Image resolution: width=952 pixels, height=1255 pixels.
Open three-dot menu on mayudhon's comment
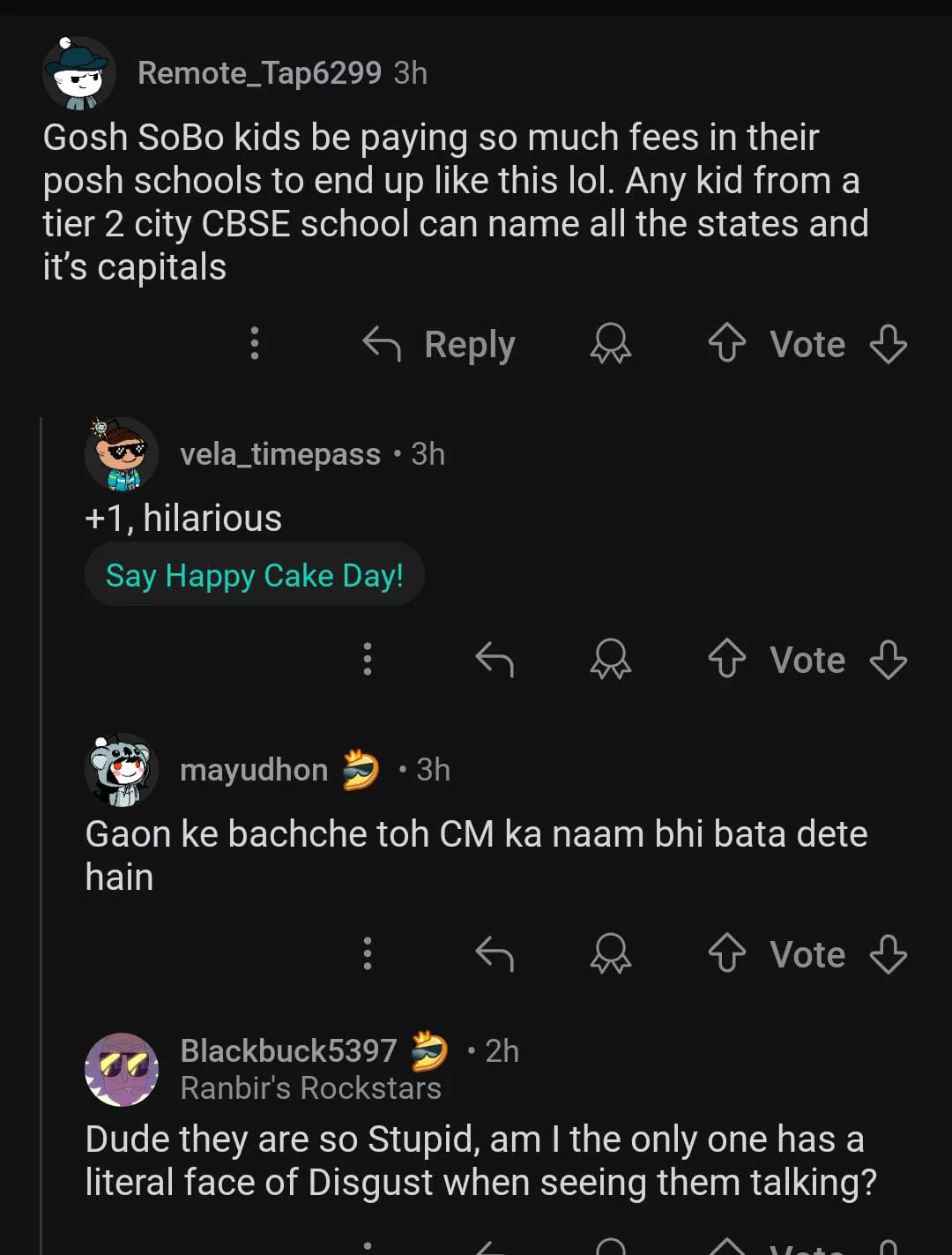pyautogui.click(x=368, y=954)
